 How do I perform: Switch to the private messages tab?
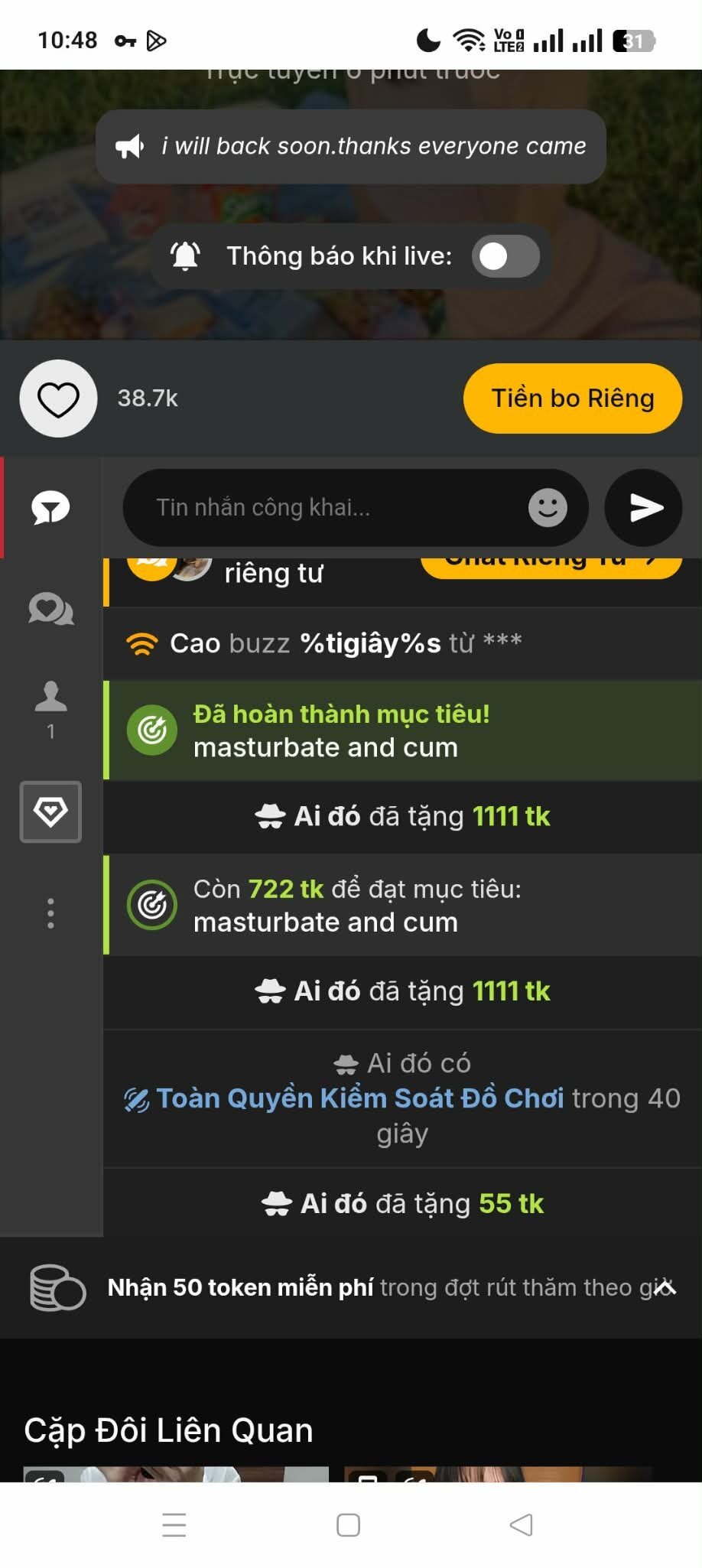coord(50,610)
